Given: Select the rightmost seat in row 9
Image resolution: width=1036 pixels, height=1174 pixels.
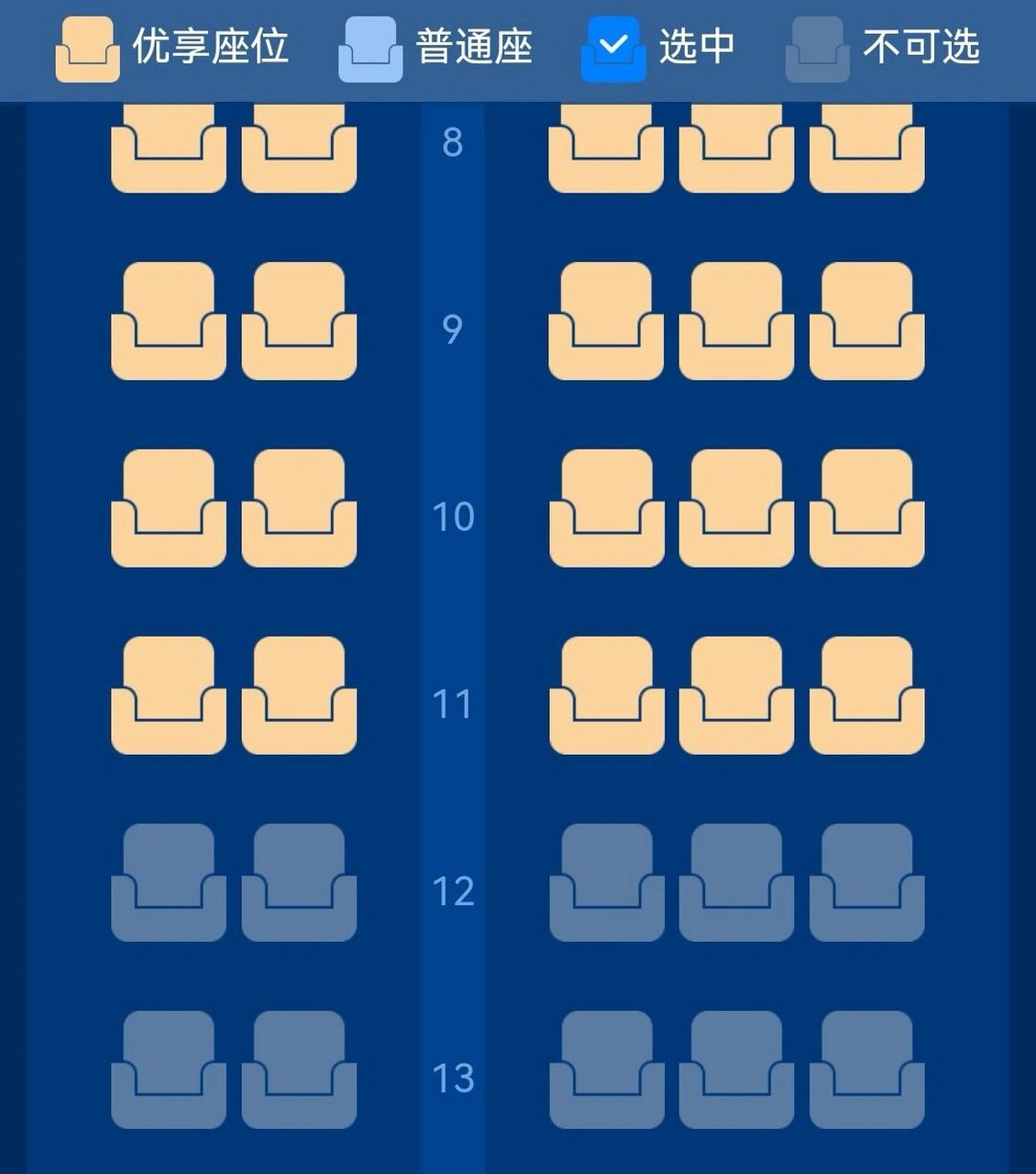Looking at the screenshot, I should (x=866, y=321).
